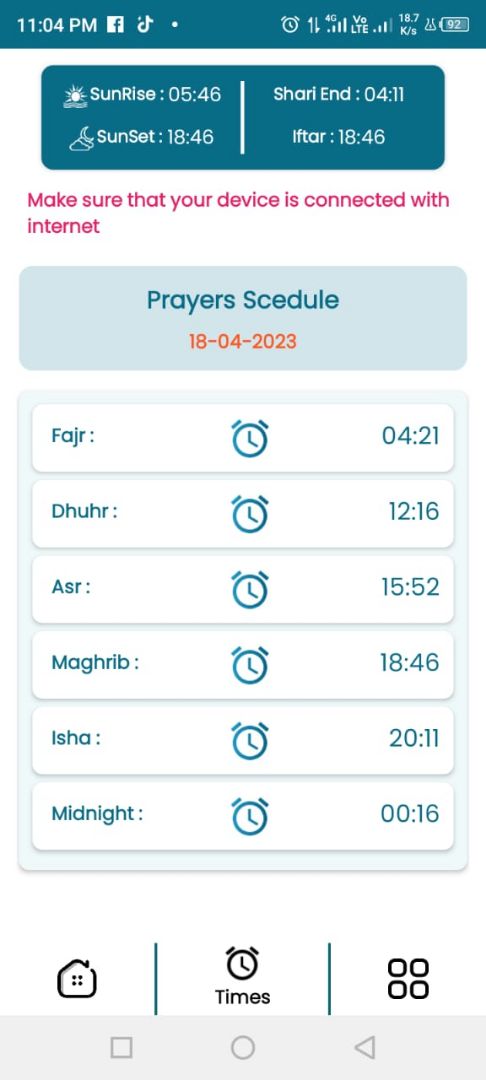486x1080 pixels.
Task: Go to the home tab
Action: pyautogui.click(x=76, y=978)
